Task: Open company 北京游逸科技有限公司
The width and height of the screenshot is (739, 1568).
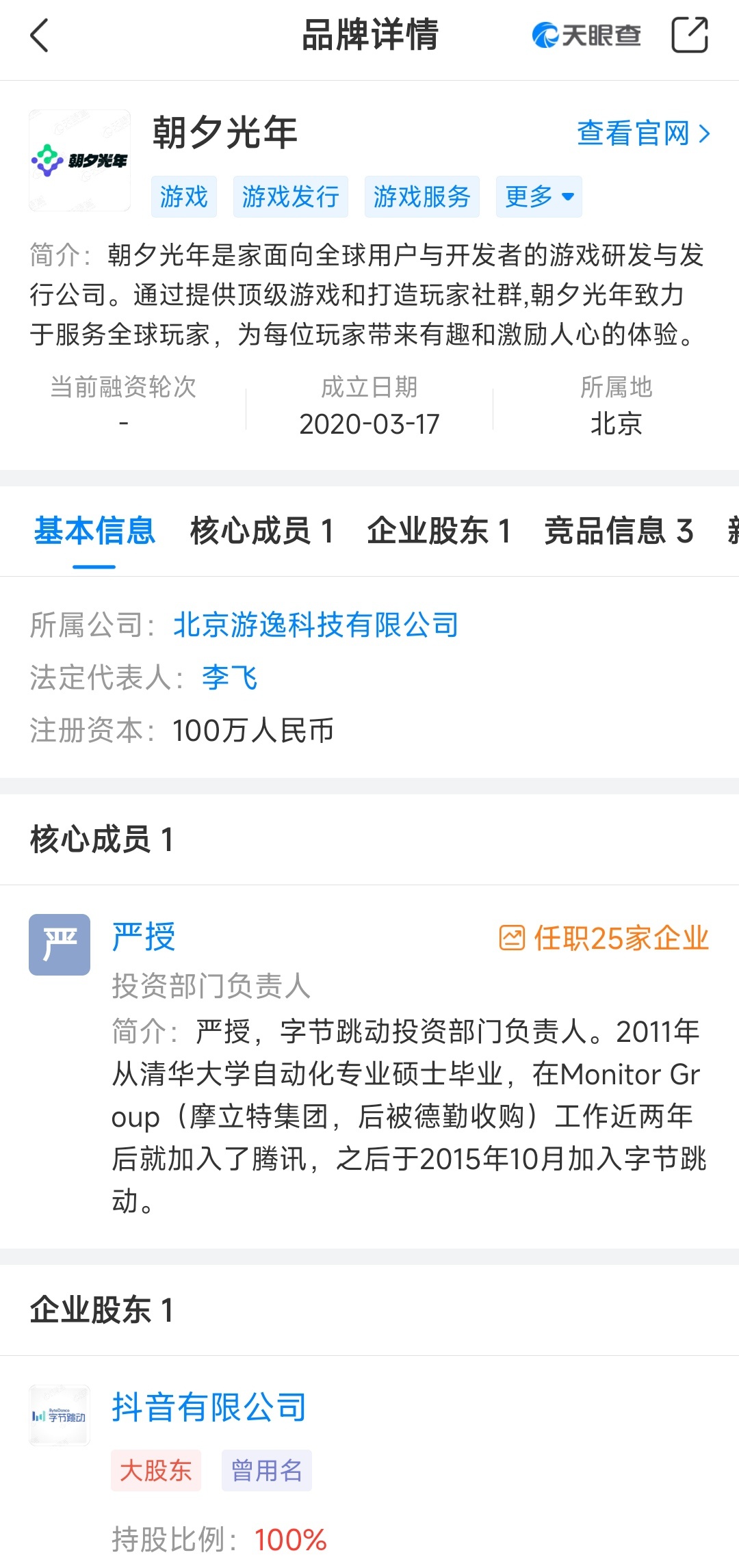Action: click(315, 625)
